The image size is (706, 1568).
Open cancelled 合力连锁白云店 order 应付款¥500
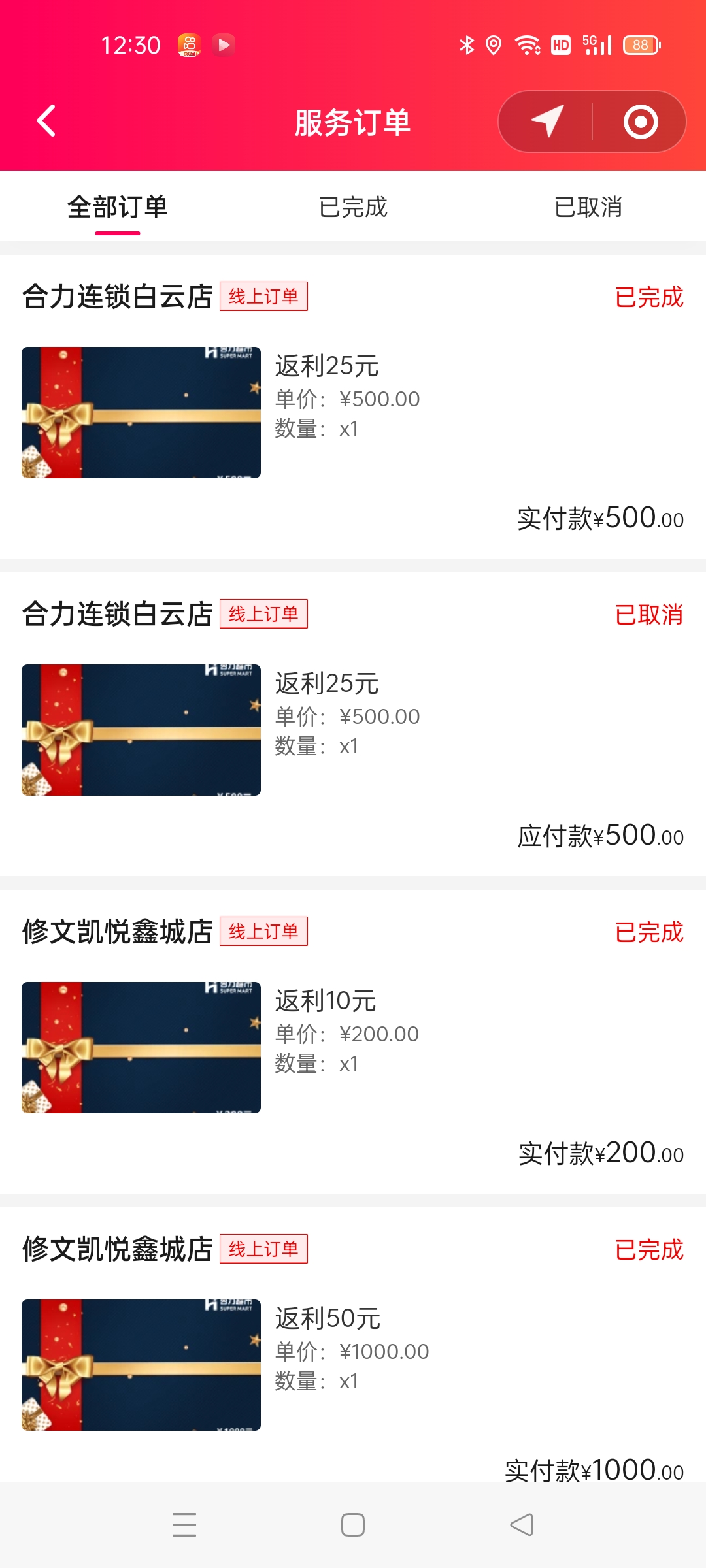point(353,729)
